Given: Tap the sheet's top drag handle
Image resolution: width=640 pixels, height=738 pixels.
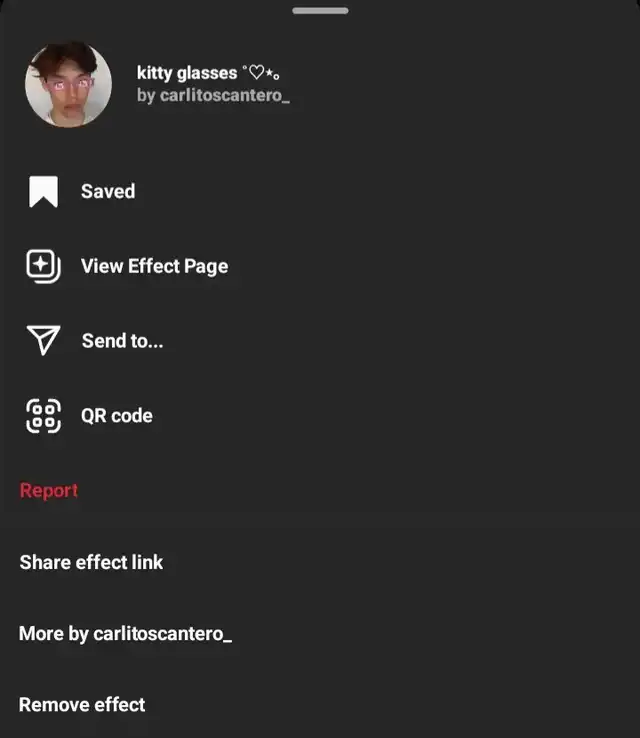Looking at the screenshot, I should pyautogui.click(x=320, y=11).
